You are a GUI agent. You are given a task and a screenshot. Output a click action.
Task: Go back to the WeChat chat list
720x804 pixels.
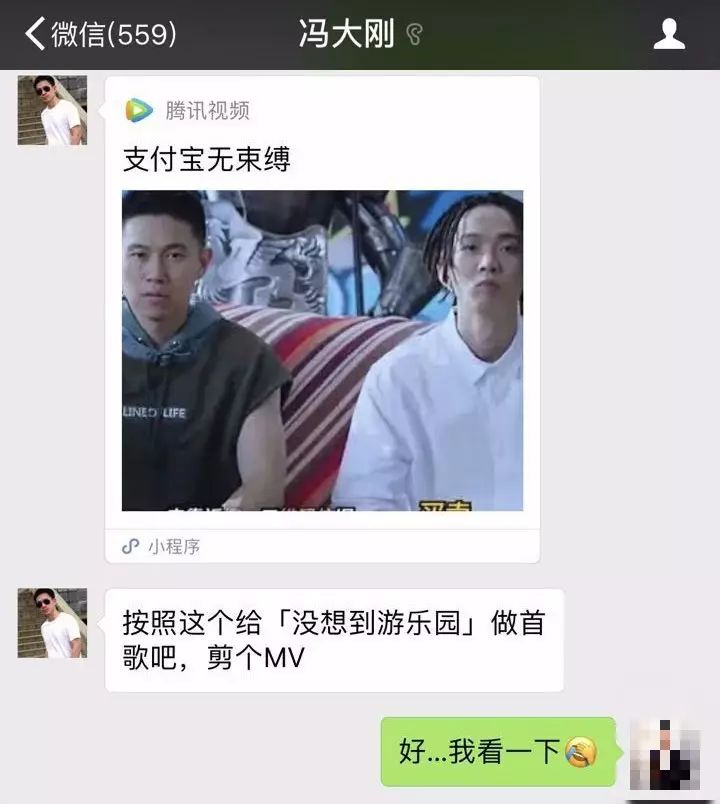click(x=100, y=34)
